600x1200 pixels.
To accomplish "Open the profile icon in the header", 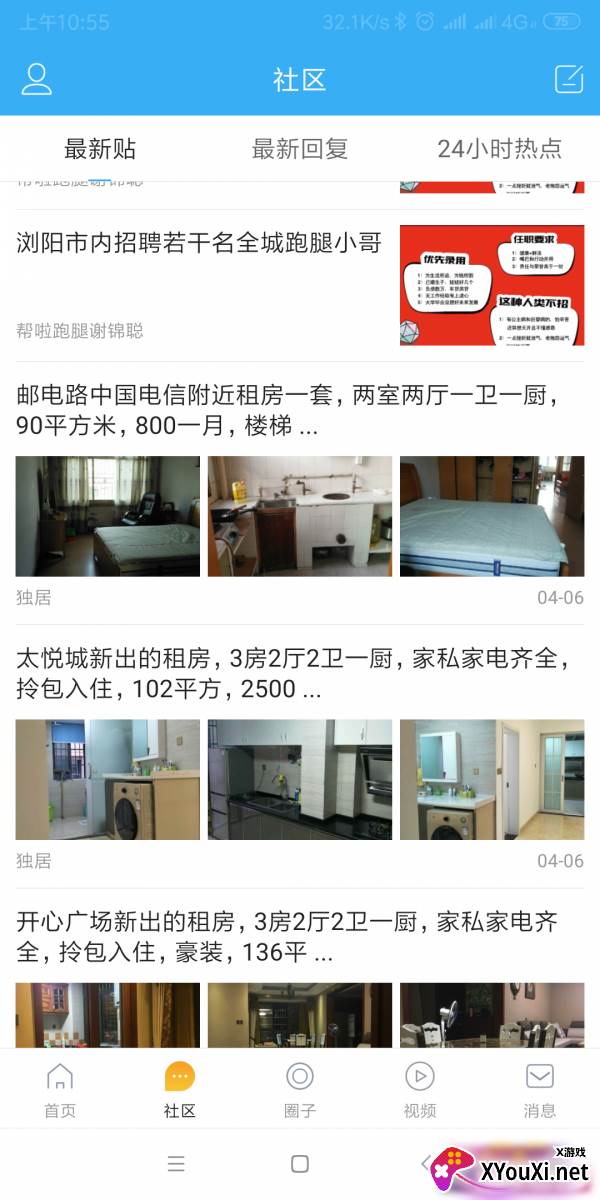I will (x=36, y=79).
